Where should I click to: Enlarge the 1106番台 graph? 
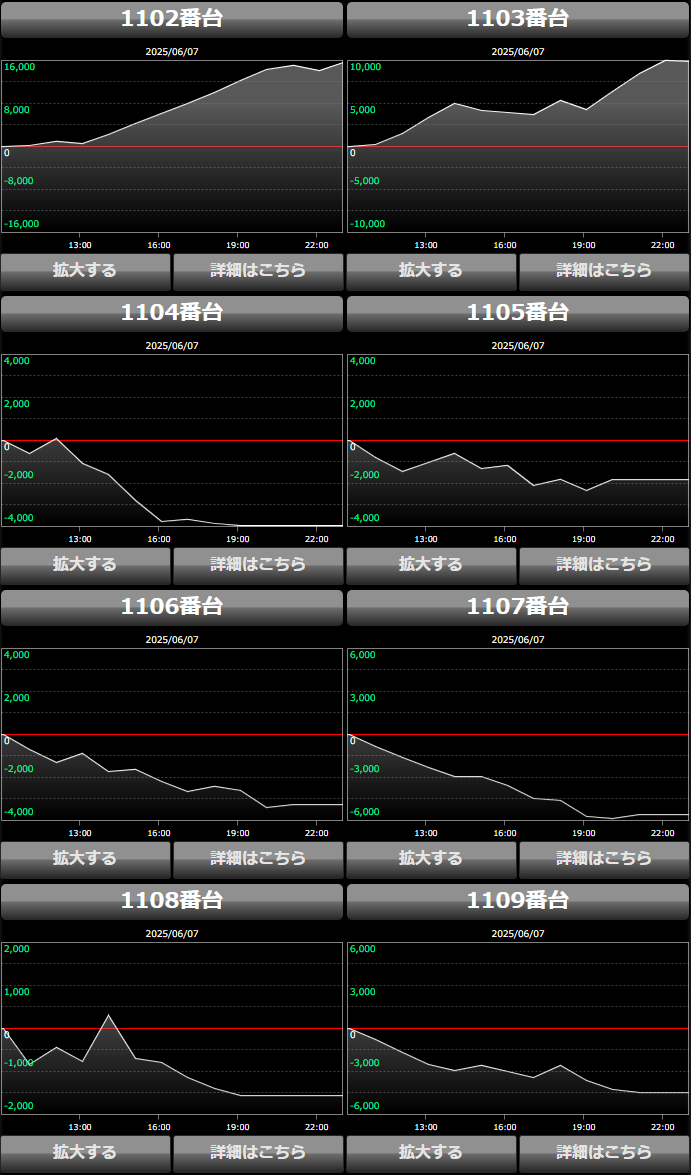[x=85, y=858]
